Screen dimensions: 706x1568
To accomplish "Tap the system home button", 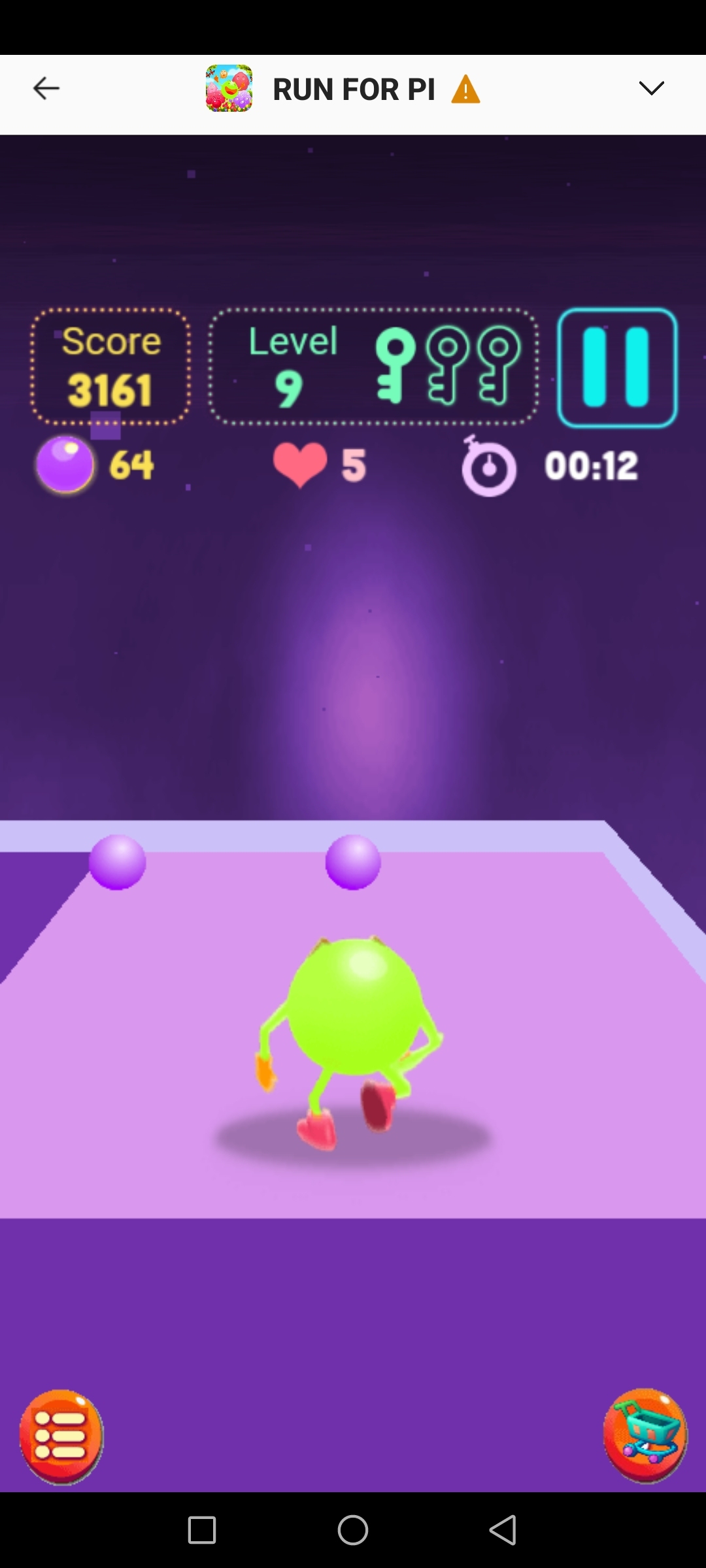I will [353, 1530].
